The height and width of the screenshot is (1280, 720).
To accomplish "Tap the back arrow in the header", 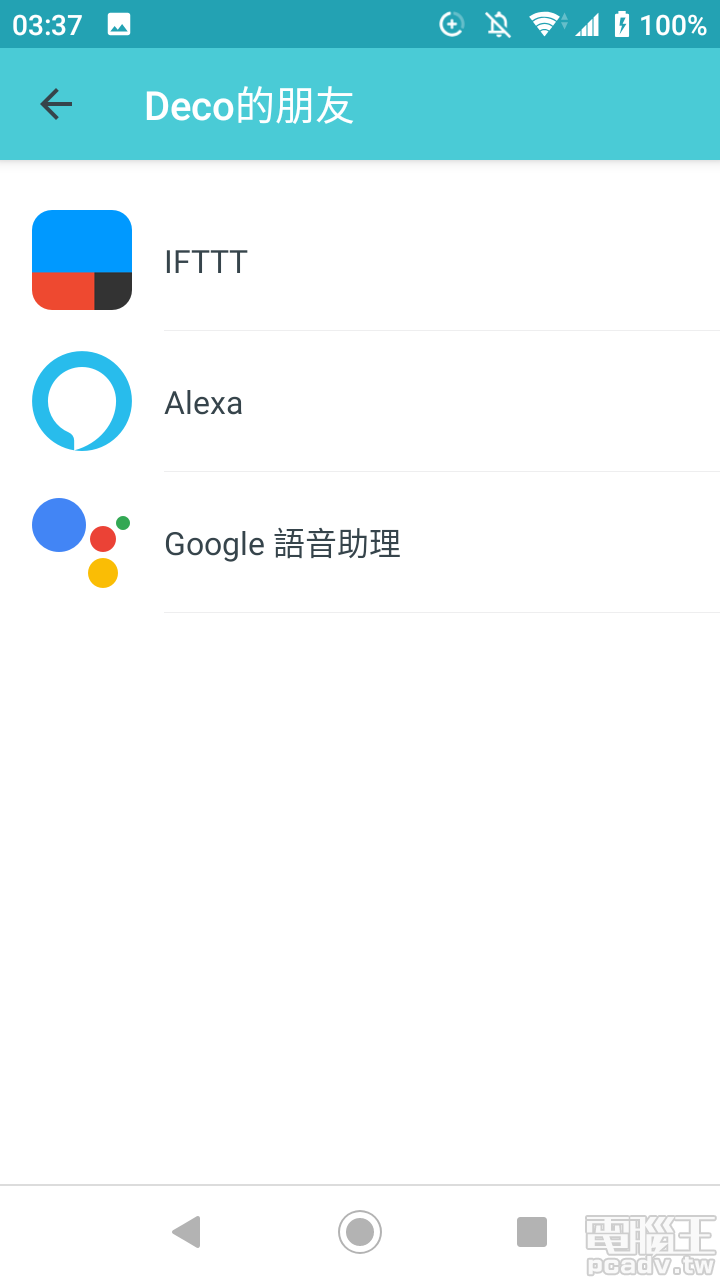I will click(x=56, y=104).
